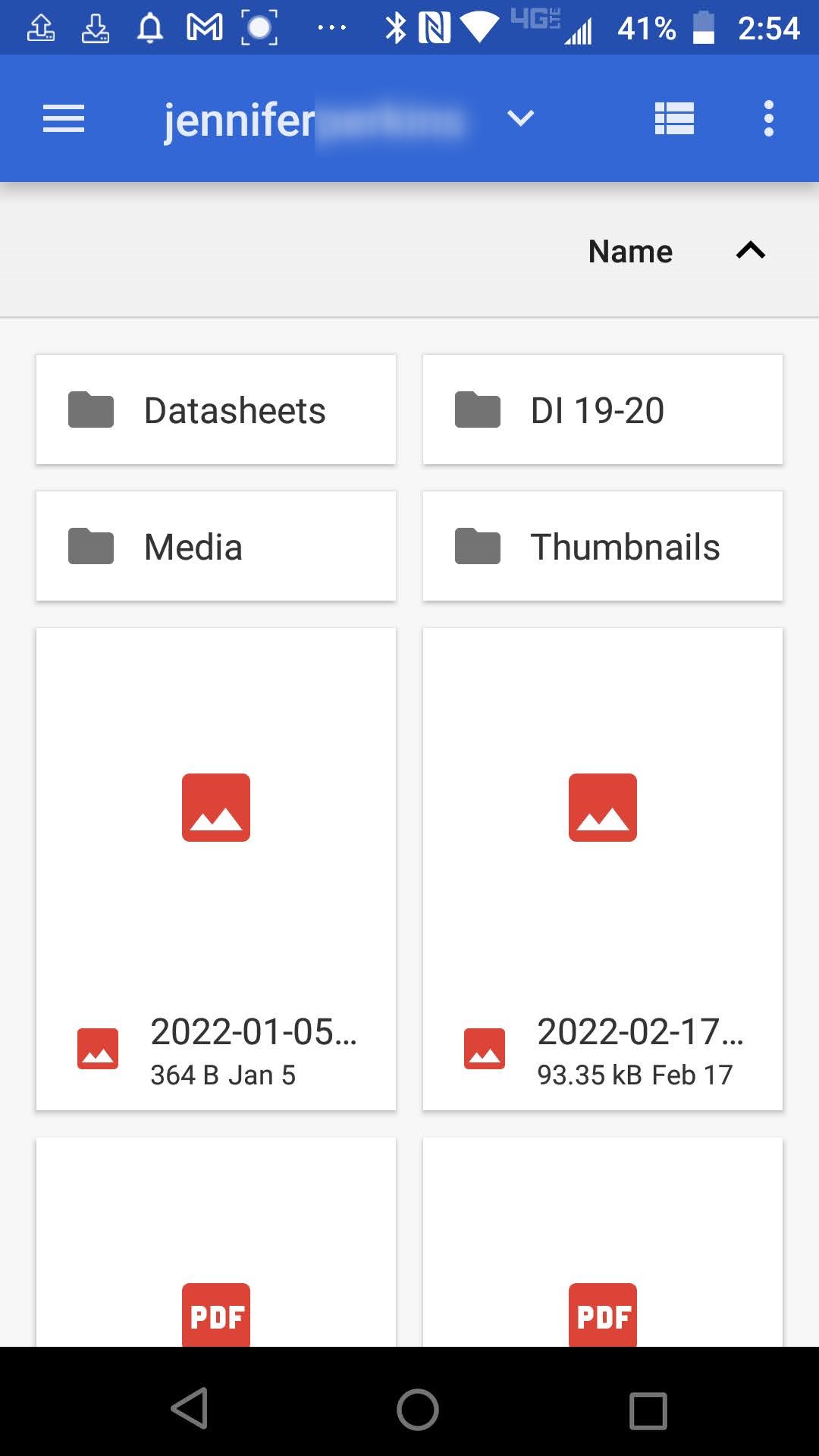The width and height of the screenshot is (819, 1456).
Task: Go back using the system back button
Action: tap(190, 1409)
